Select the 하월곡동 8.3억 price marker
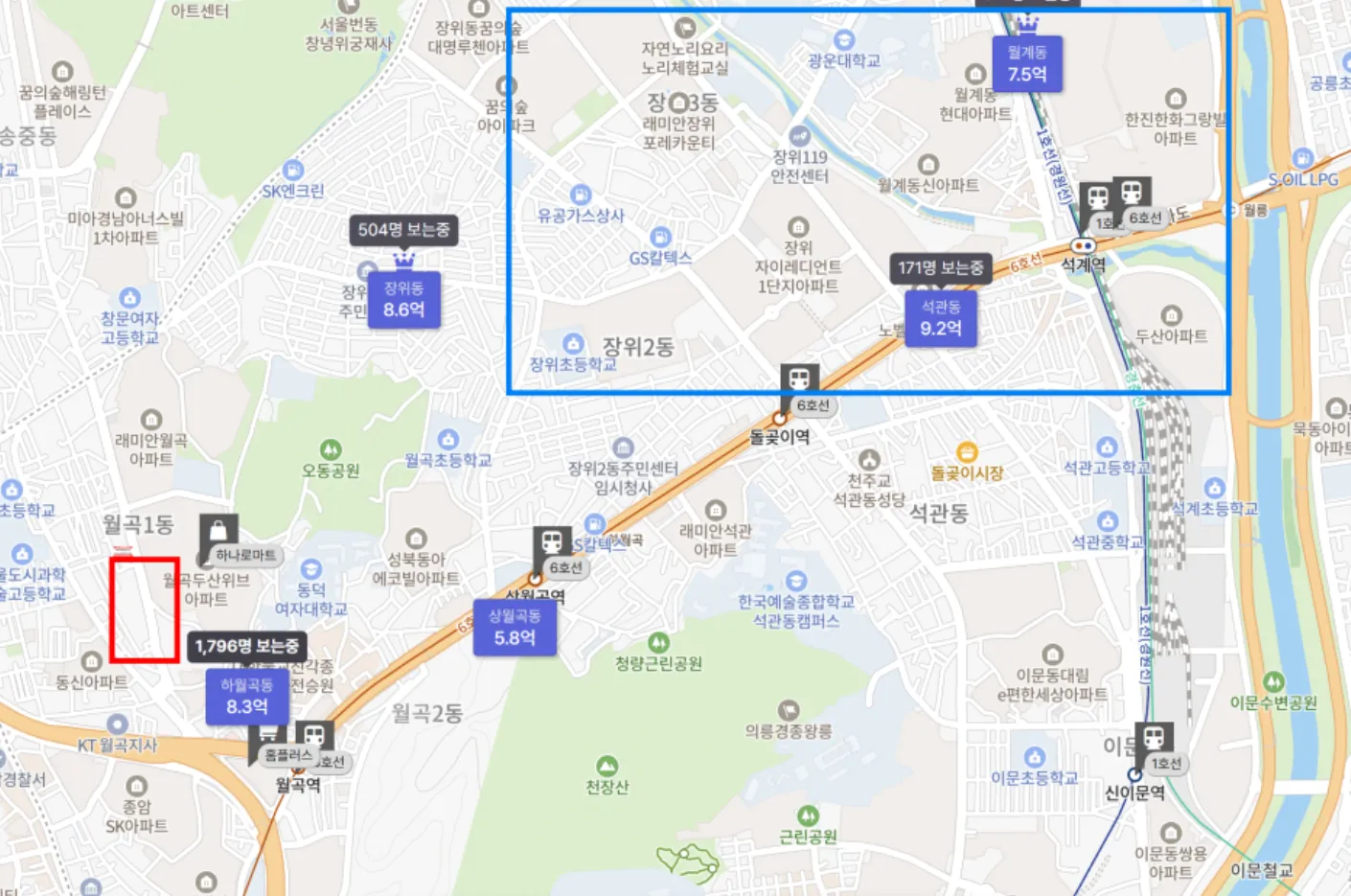The width and height of the screenshot is (1351, 896). click(247, 697)
